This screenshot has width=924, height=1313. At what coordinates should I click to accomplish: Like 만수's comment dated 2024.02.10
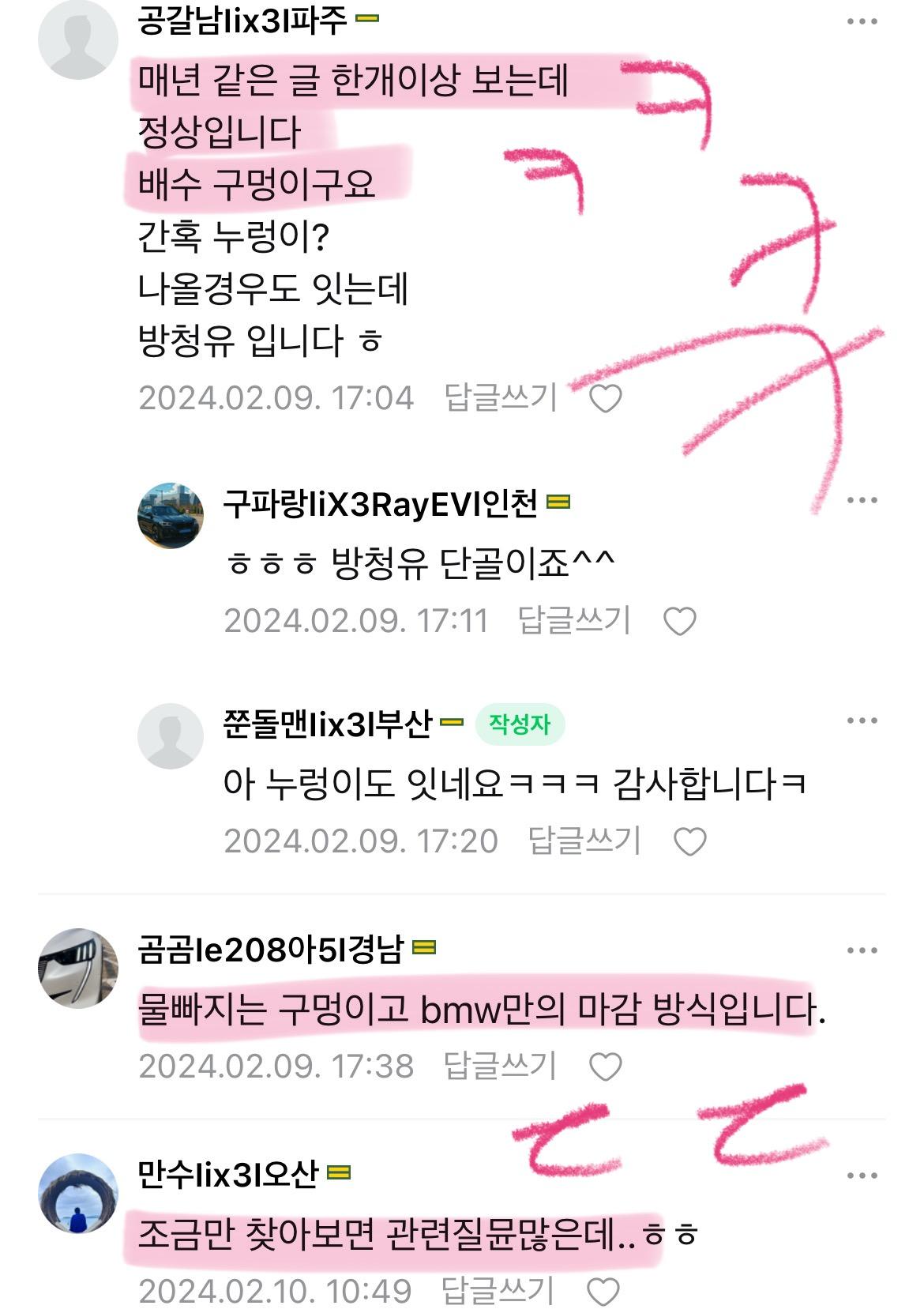[603, 1292]
